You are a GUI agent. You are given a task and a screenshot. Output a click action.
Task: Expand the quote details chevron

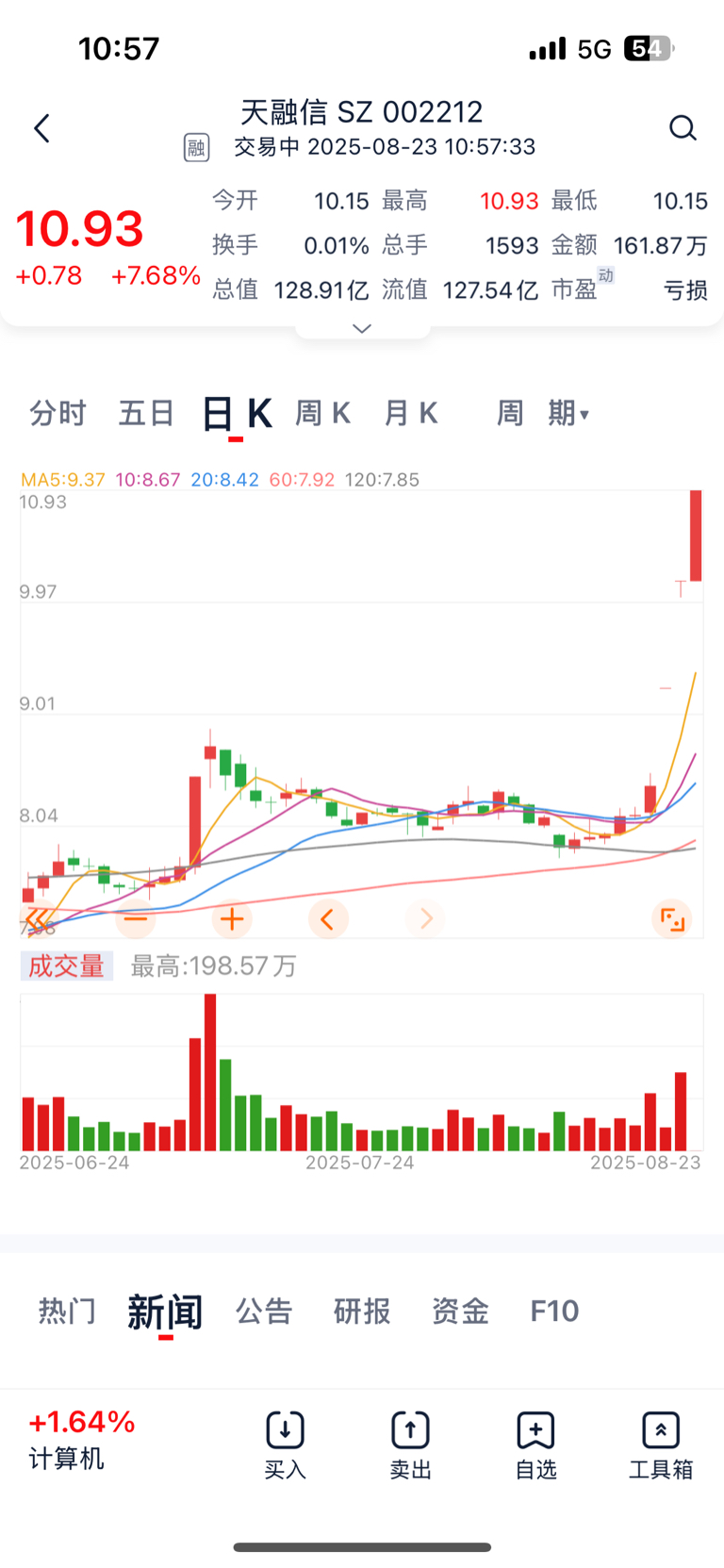pos(362,329)
